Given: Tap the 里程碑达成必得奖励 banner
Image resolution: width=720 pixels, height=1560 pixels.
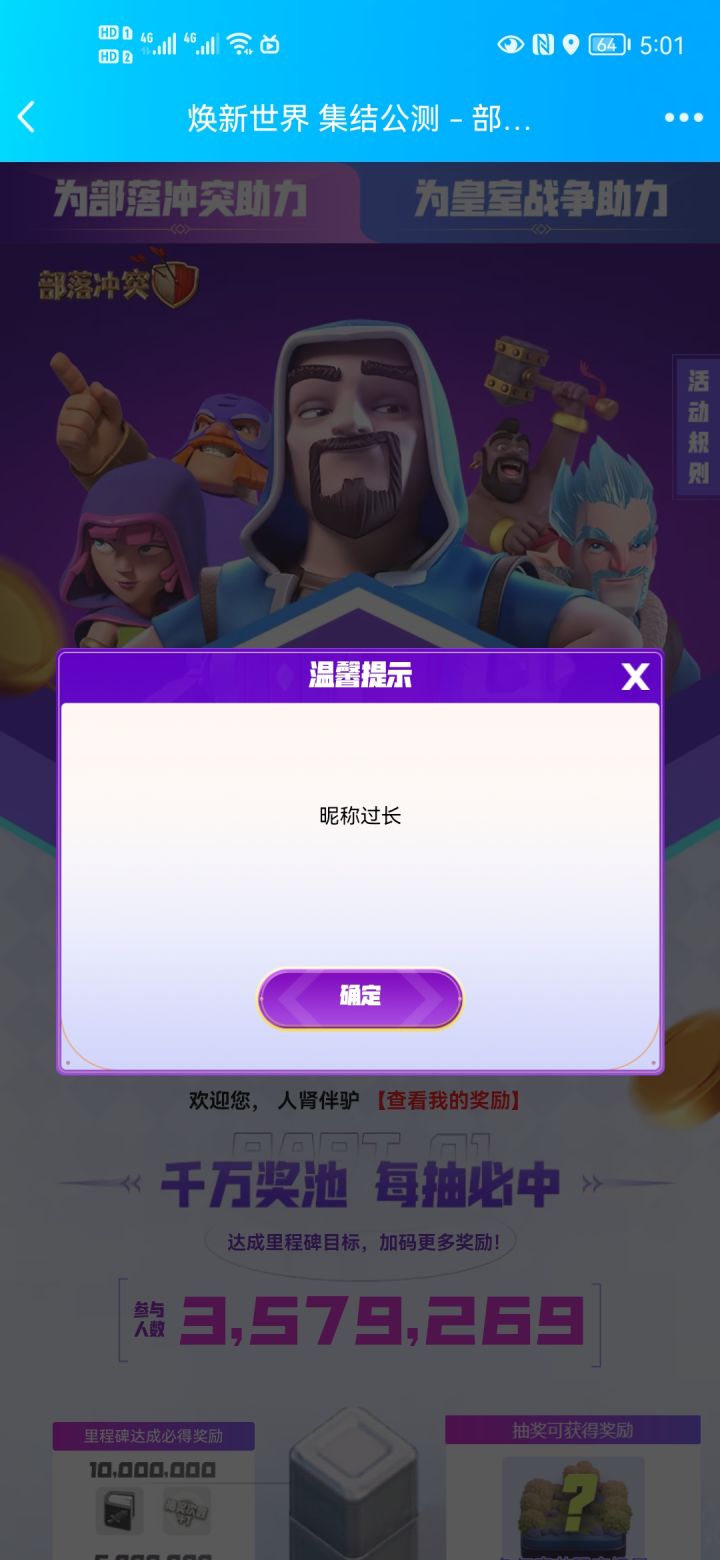Looking at the screenshot, I should tap(155, 1434).
